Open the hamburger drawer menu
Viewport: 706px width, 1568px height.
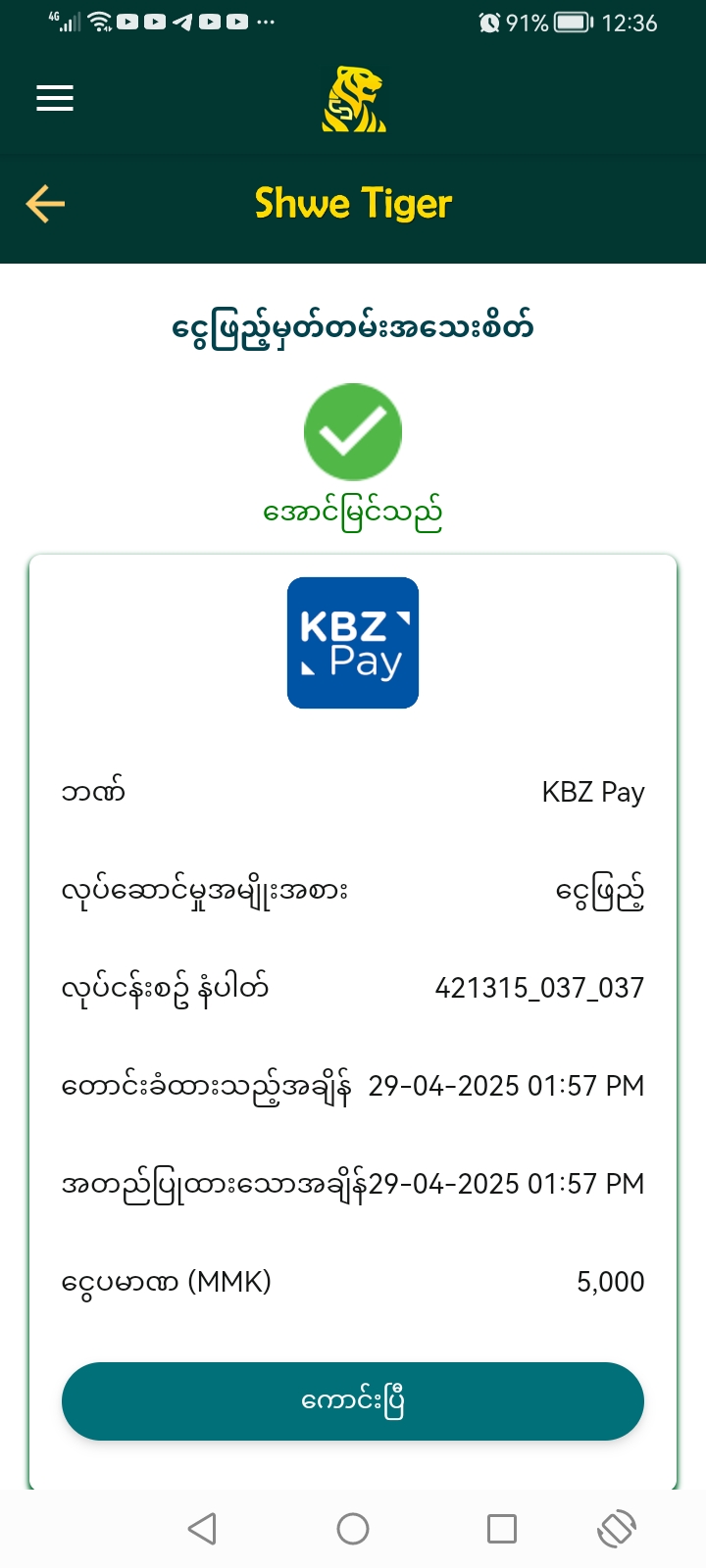tap(55, 99)
